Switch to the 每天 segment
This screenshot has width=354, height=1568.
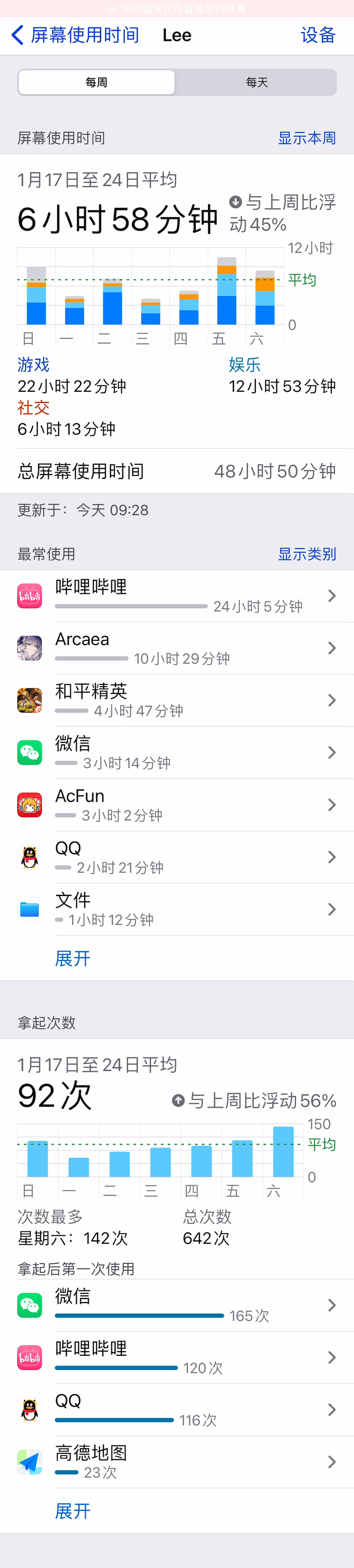(x=257, y=82)
